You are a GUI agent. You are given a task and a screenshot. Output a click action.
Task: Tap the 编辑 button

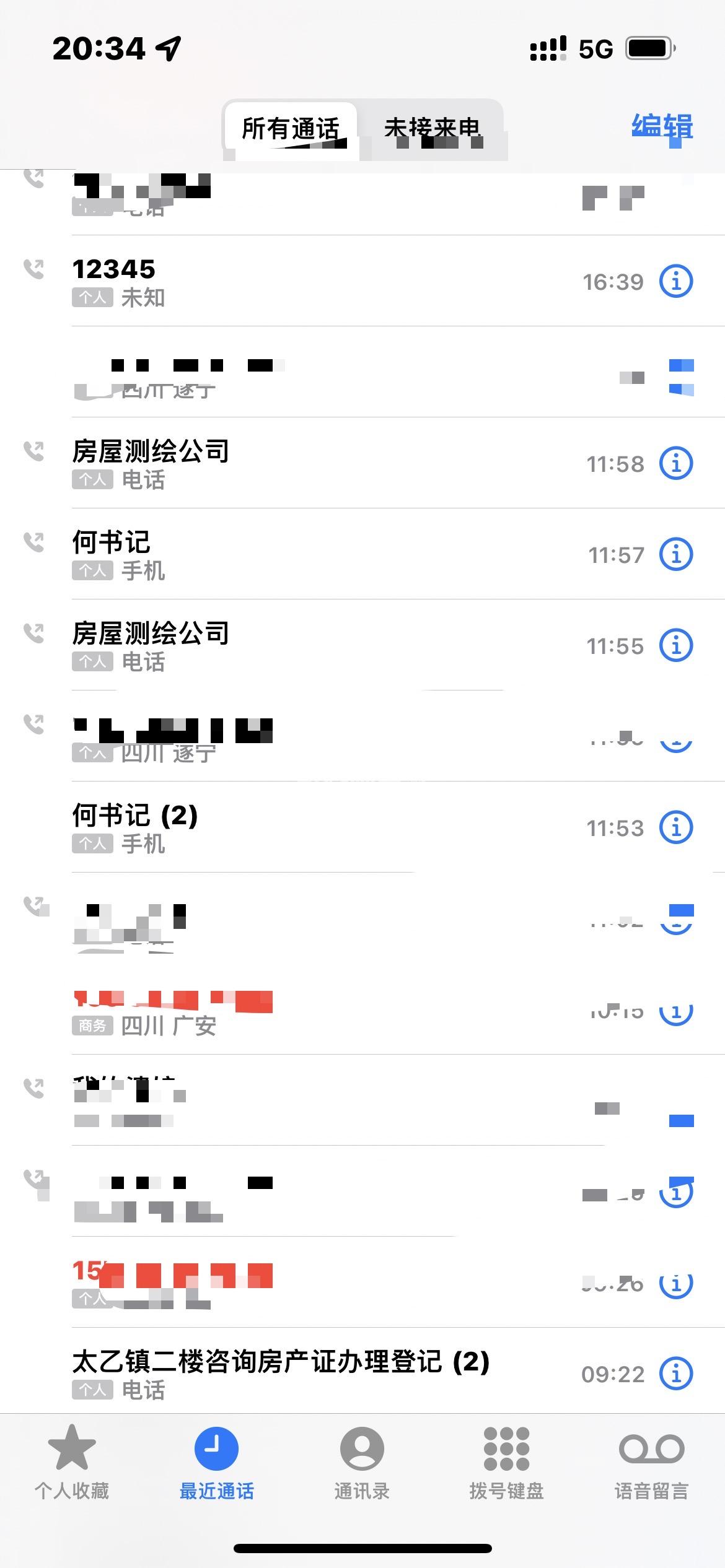pos(662,127)
